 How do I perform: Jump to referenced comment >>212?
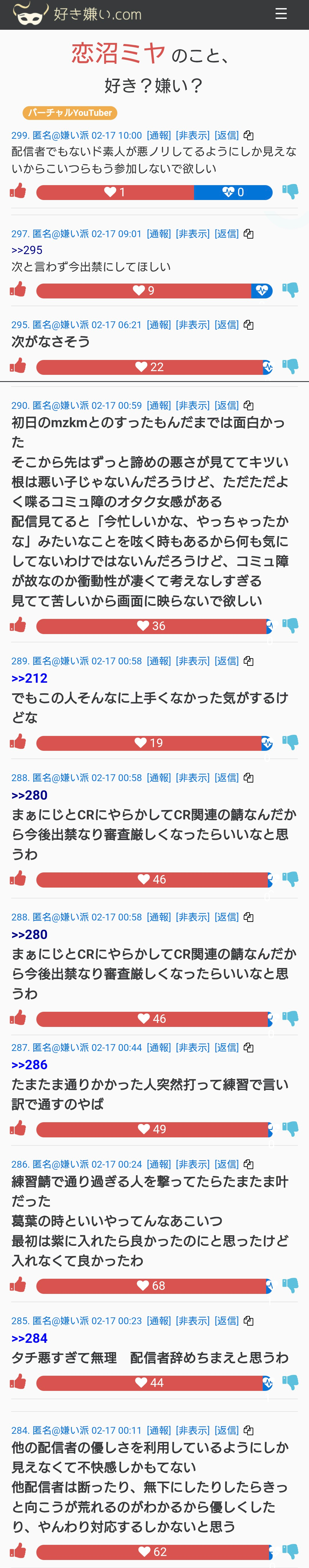click(x=29, y=678)
